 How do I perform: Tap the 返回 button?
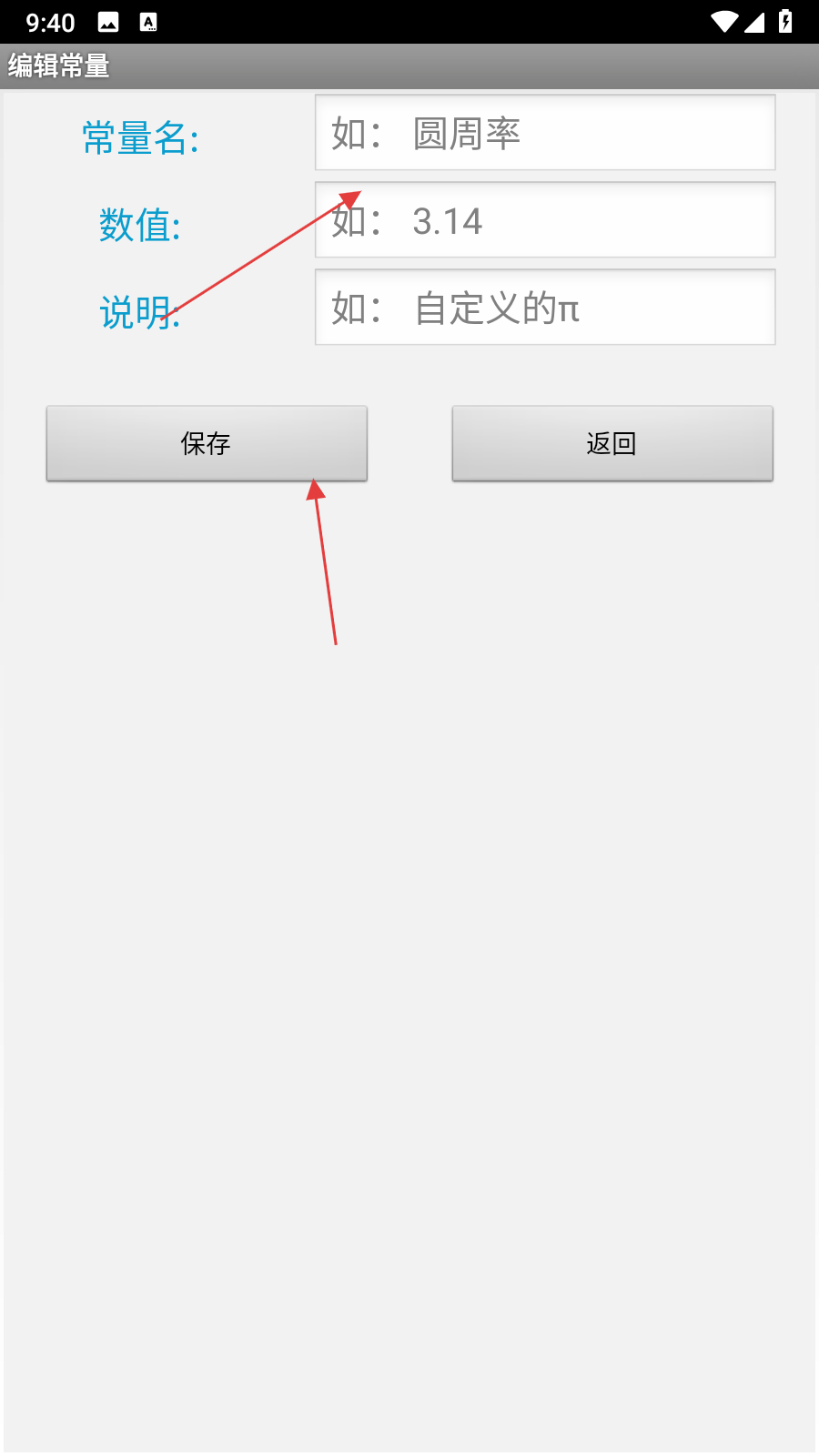[612, 443]
